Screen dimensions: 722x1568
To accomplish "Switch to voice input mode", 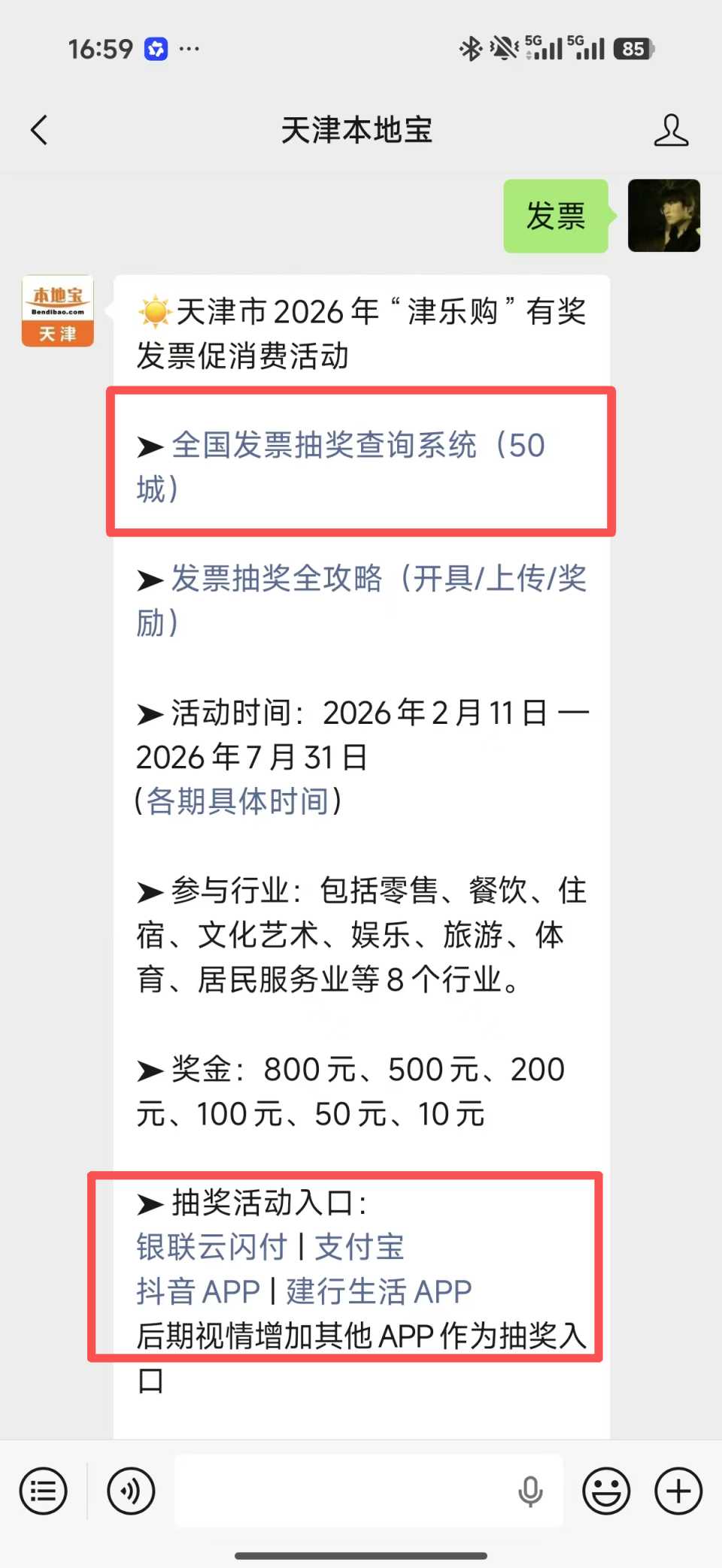I will (130, 1491).
